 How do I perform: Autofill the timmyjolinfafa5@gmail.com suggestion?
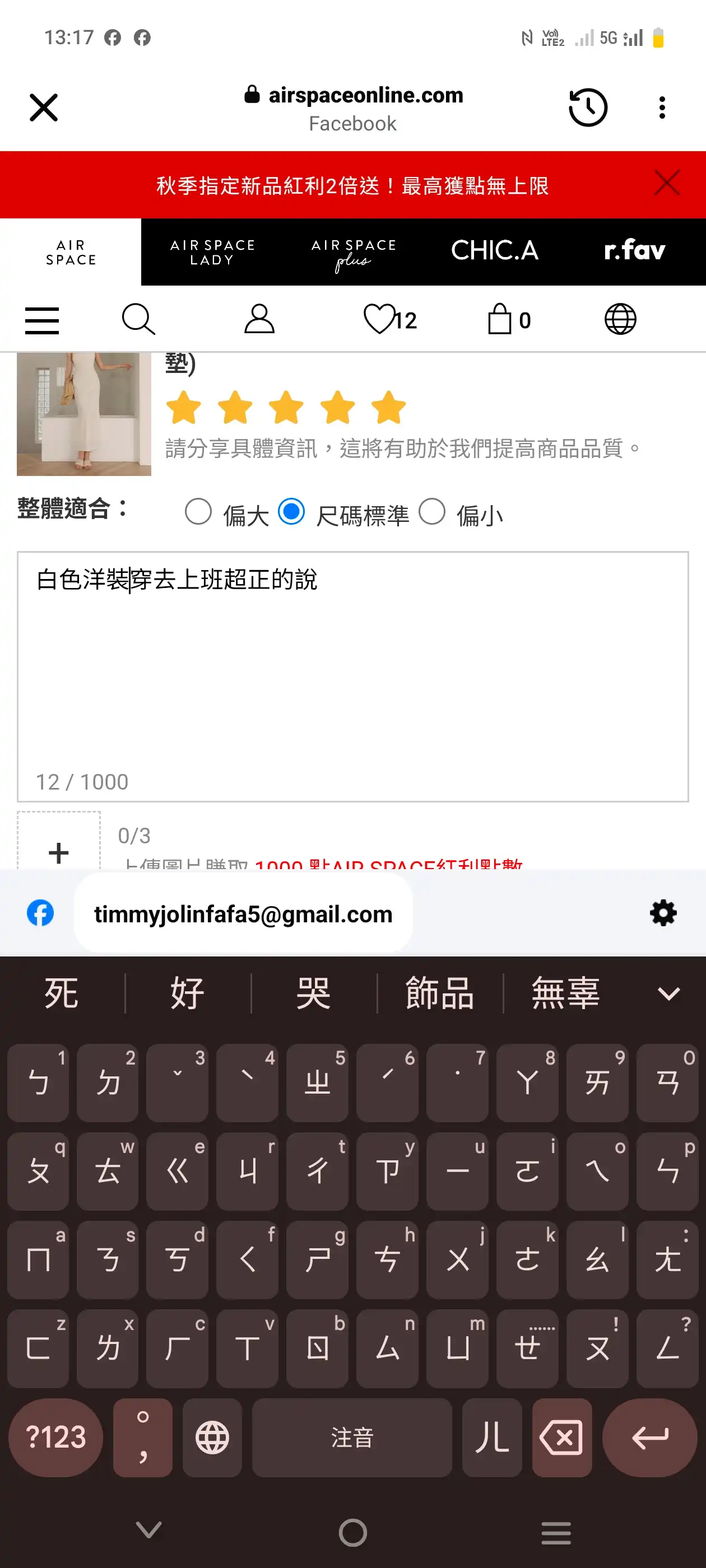[x=243, y=914]
